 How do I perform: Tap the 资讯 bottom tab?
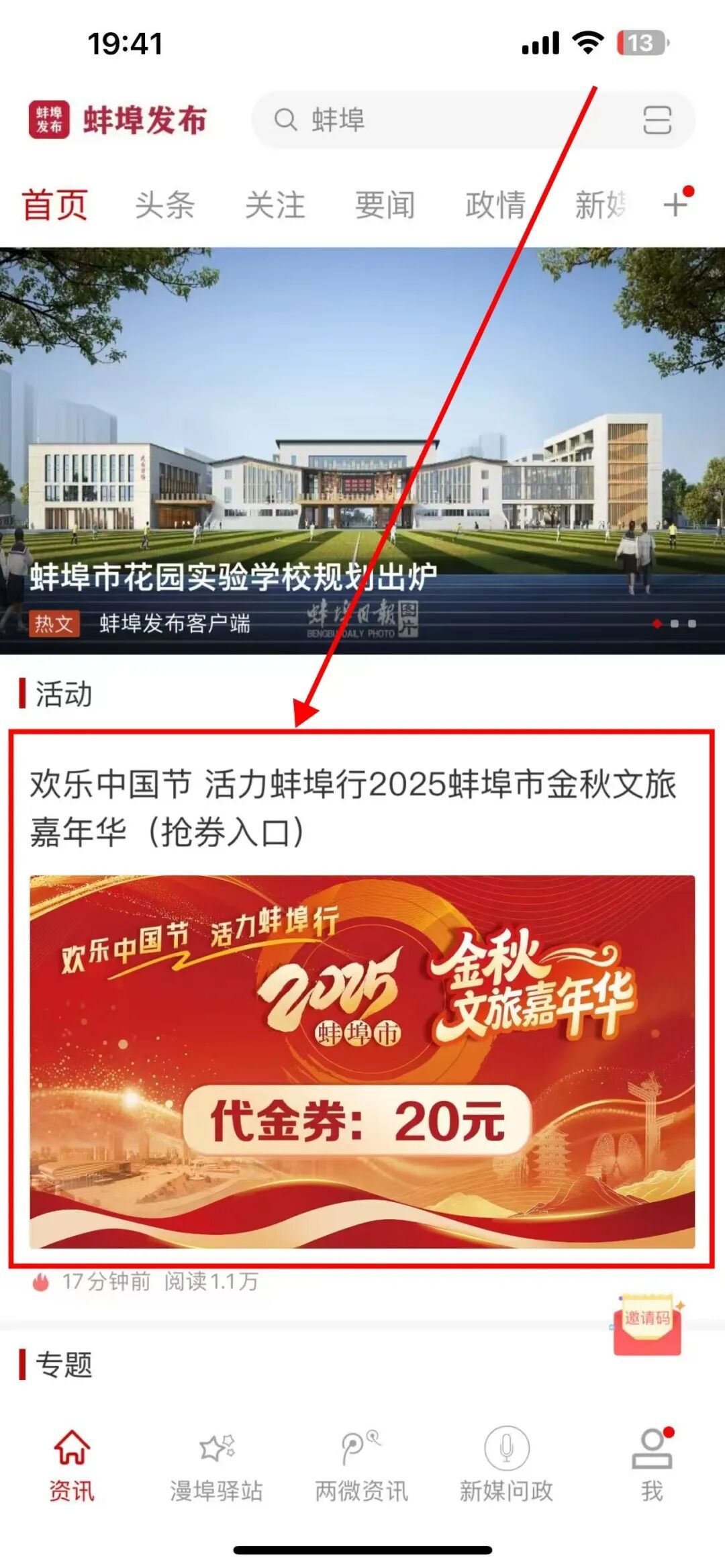[72, 1466]
